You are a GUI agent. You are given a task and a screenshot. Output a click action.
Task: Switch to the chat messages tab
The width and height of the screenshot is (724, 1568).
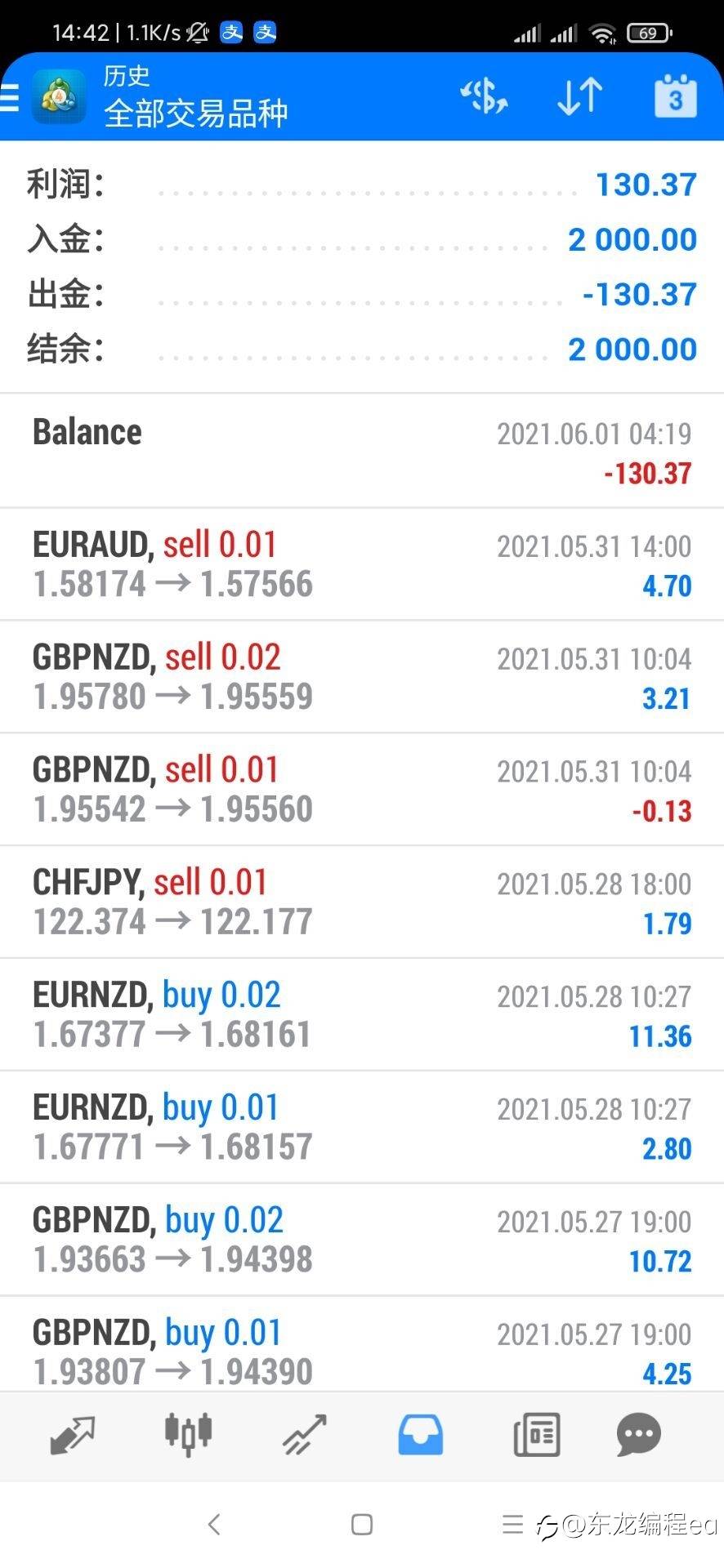coord(638,1435)
